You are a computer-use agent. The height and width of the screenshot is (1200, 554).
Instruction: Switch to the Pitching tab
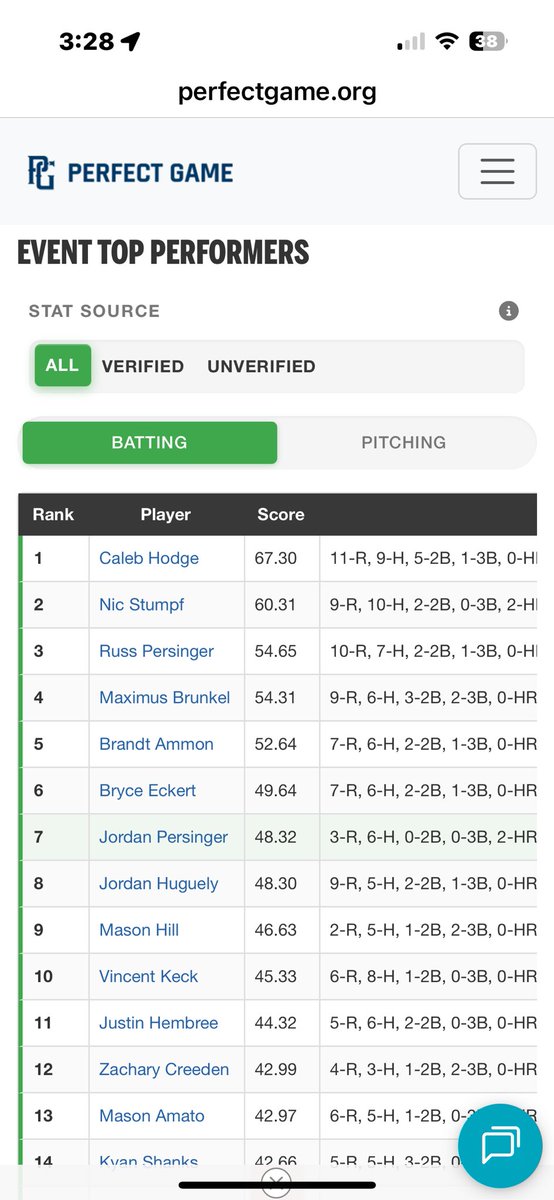tap(404, 442)
